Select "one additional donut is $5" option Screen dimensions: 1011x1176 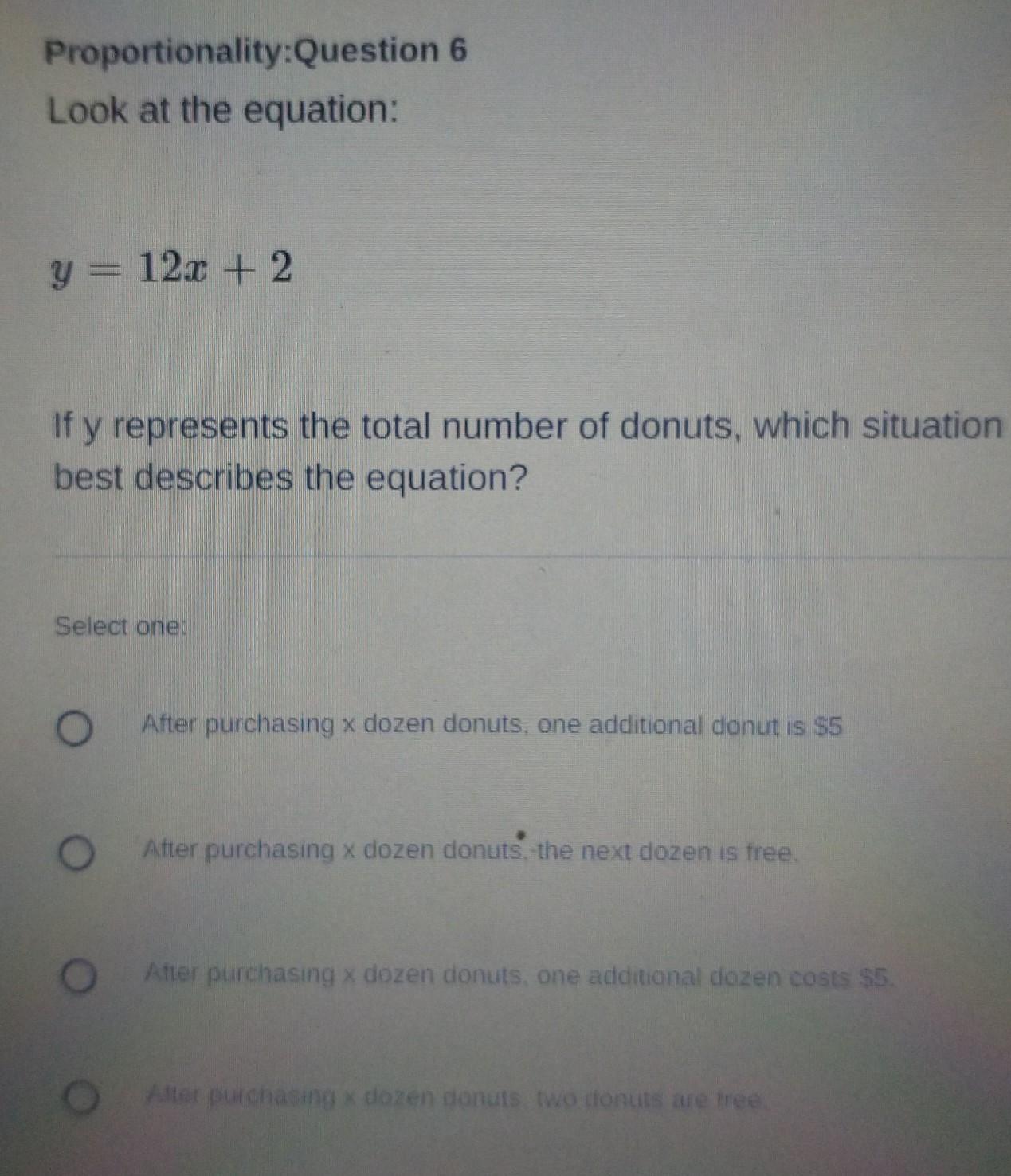tap(74, 728)
